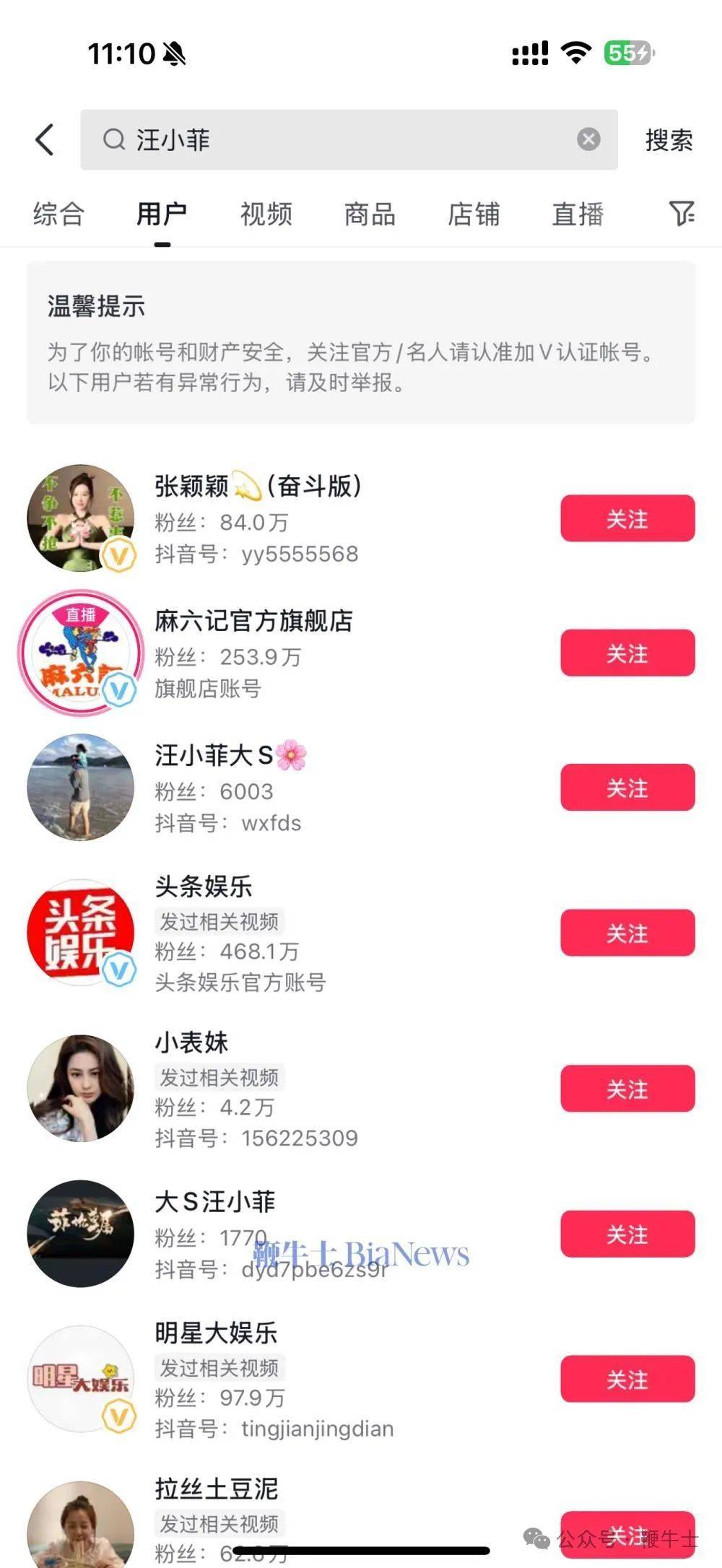The image size is (722, 1568).
Task: Follow the account 汪小菲大S
Action: click(x=627, y=788)
